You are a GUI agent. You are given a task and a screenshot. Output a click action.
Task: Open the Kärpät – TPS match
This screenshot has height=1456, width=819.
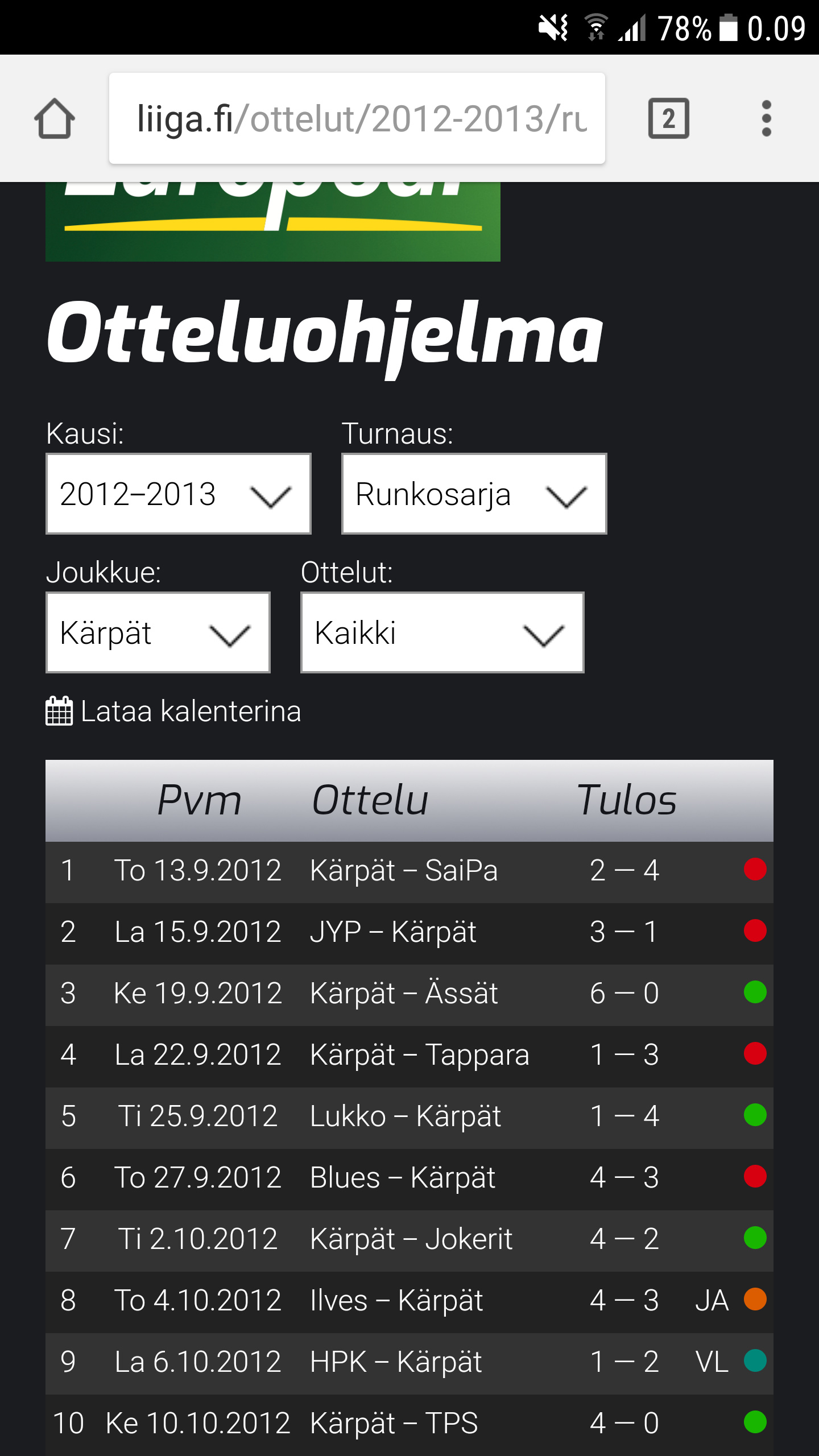pyautogui.click(x=394, y=1424)
